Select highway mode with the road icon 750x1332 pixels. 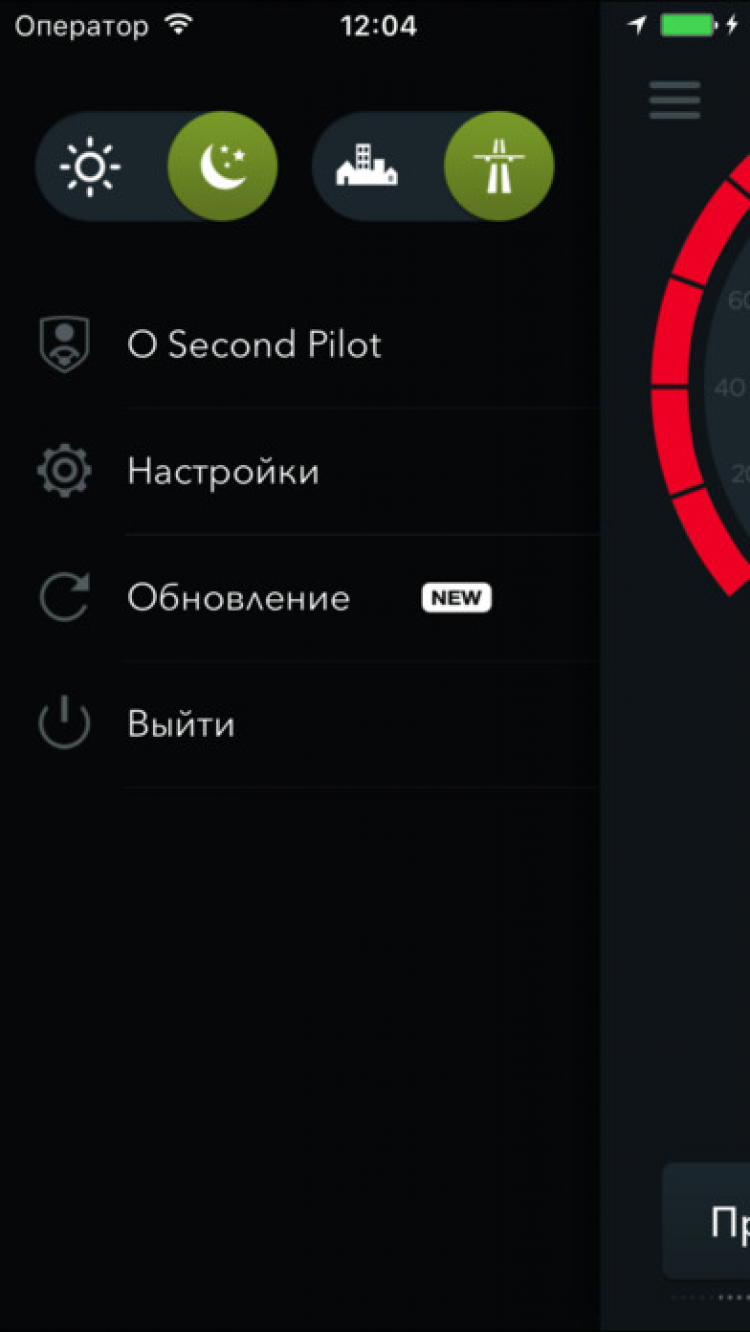tap(498, 166)
